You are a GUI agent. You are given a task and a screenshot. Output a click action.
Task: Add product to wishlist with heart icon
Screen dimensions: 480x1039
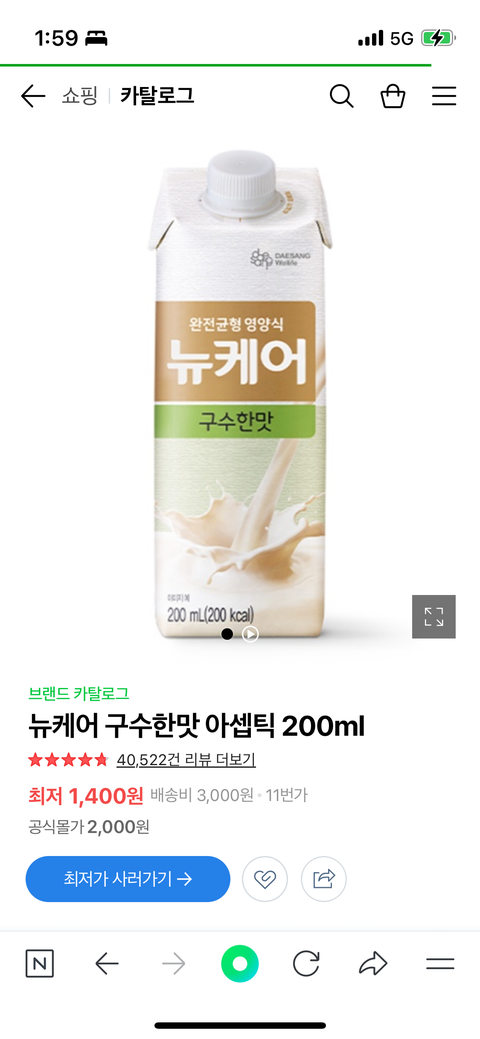(265, 879)
